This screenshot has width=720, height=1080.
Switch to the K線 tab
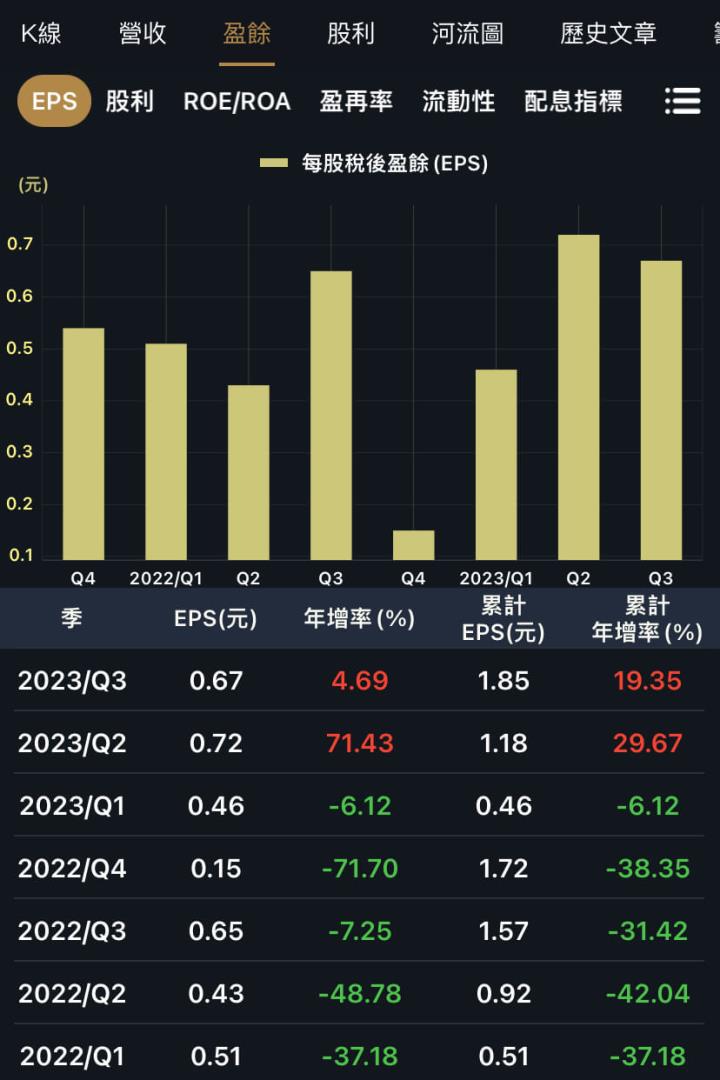(x=38, y=33)
